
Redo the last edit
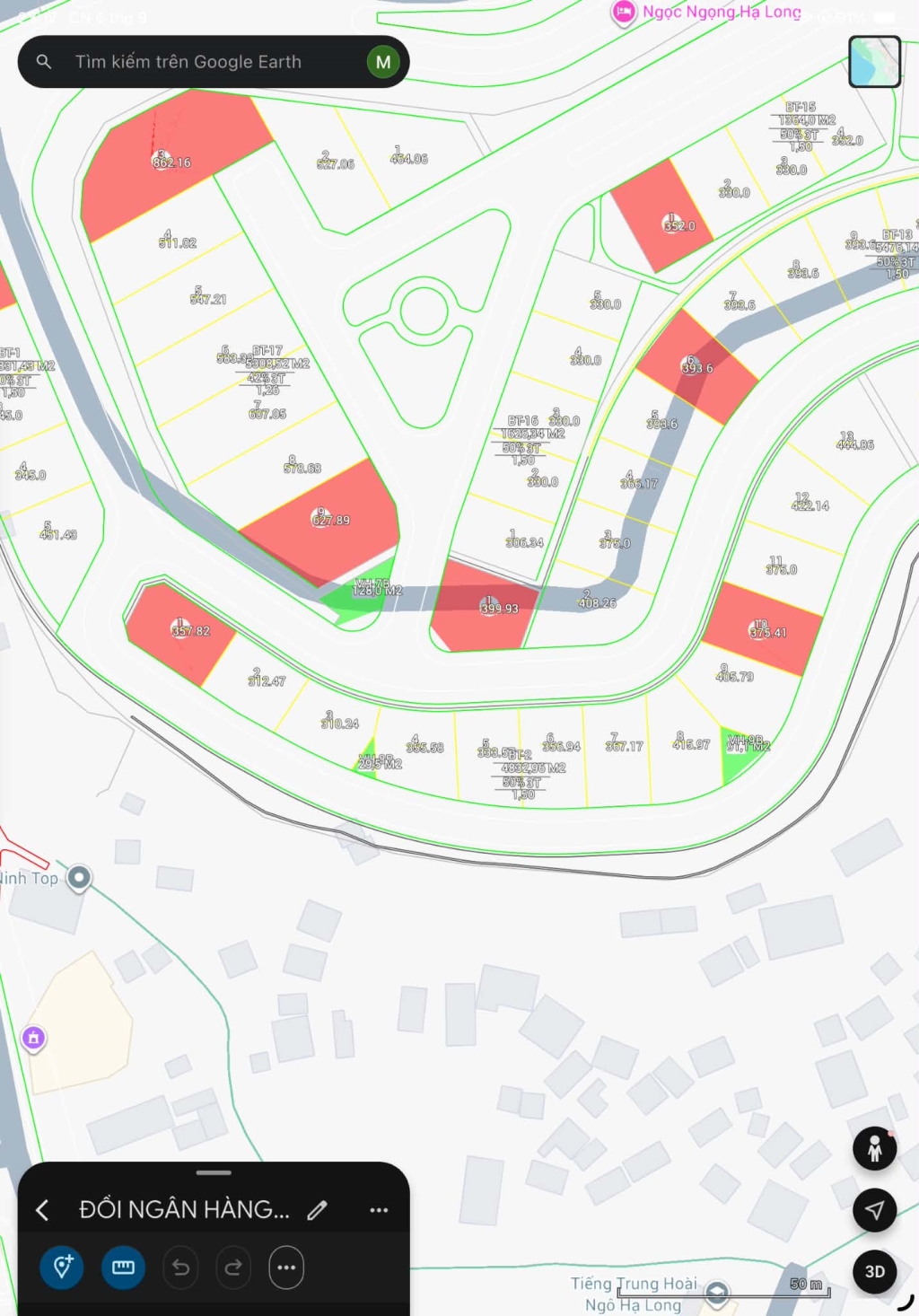(233, 1268)
